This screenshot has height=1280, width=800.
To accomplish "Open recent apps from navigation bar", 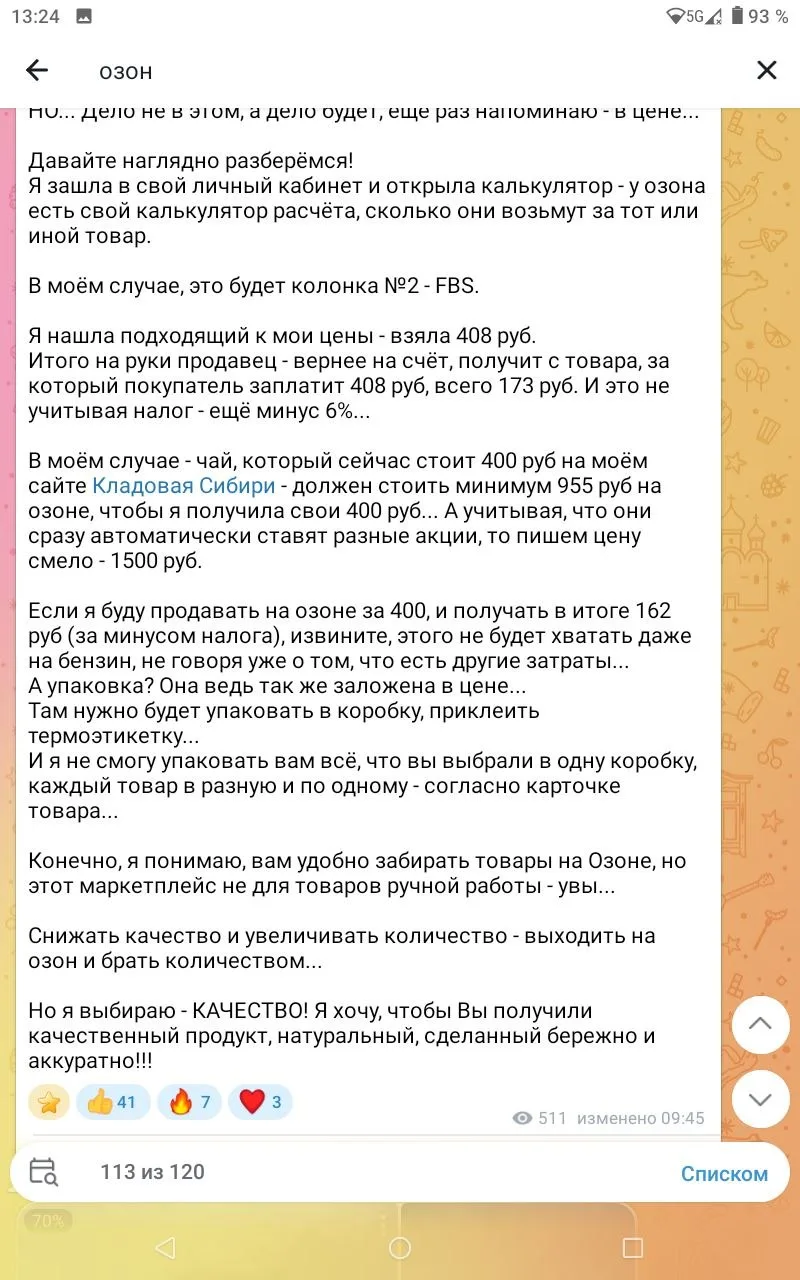I will click(632, 1247).
